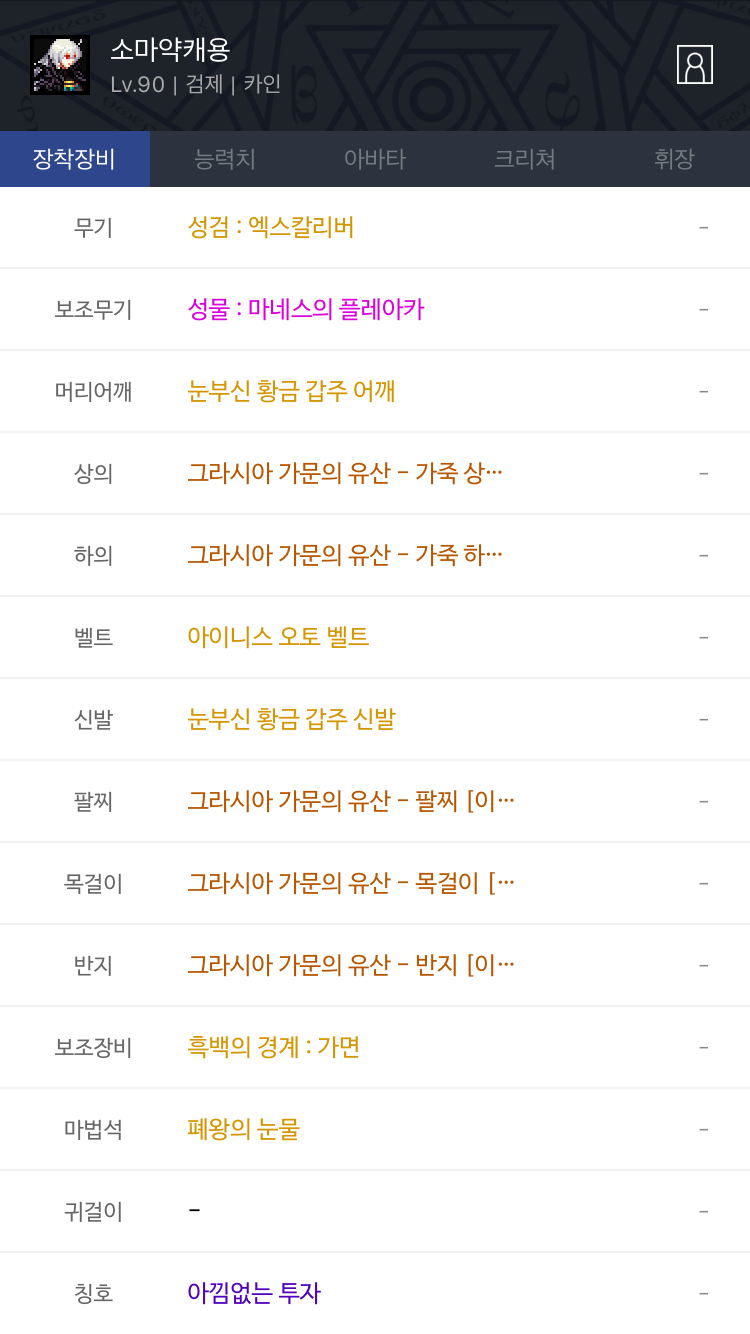Open the 상의 equipment row
Image resolution: width=750 pixels, height=1334 pixels.
pyautogui.click(x=375, y=473)
